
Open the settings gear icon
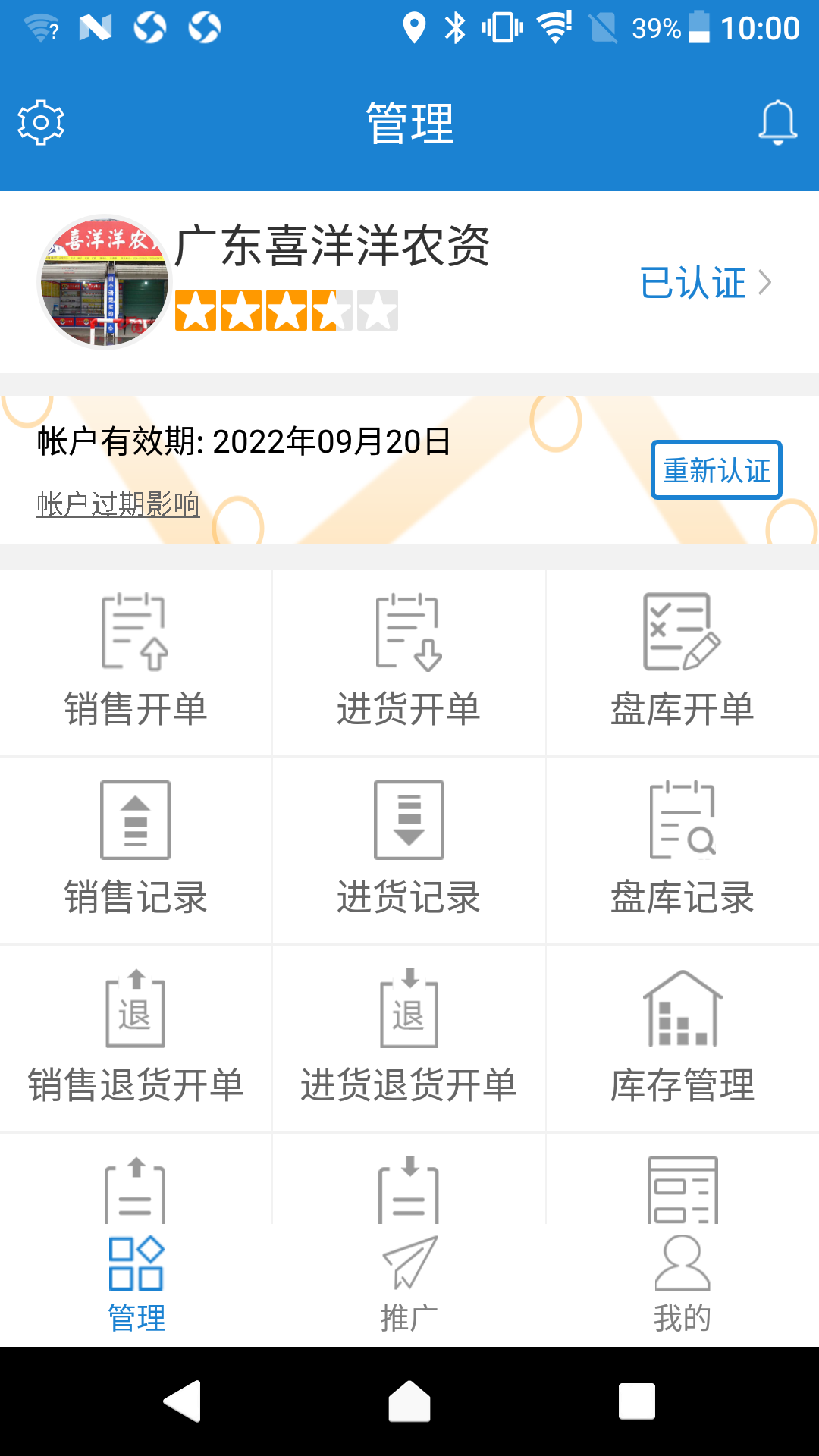click(x=39, y=121)
